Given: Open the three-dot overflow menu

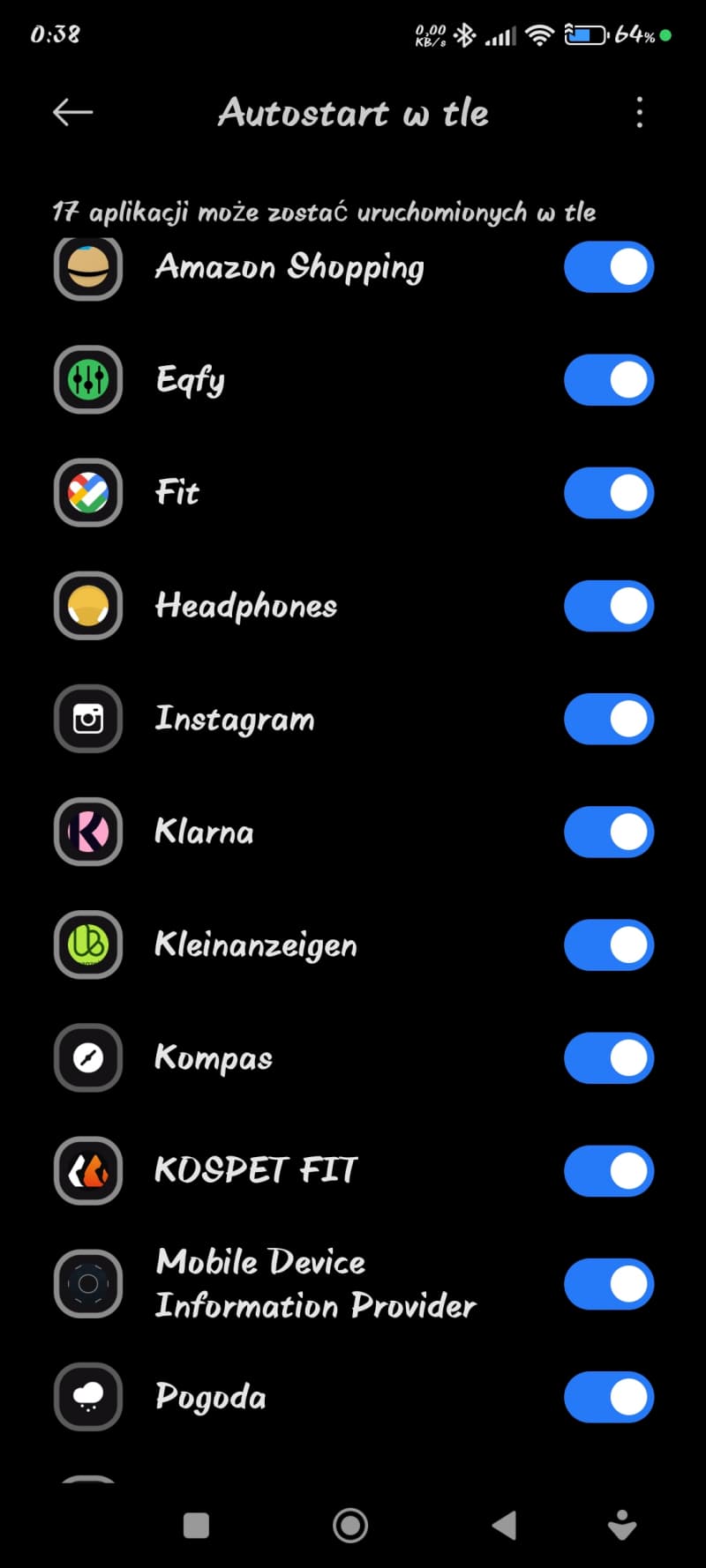Looking at the screenshot, I should coord(640,113).
